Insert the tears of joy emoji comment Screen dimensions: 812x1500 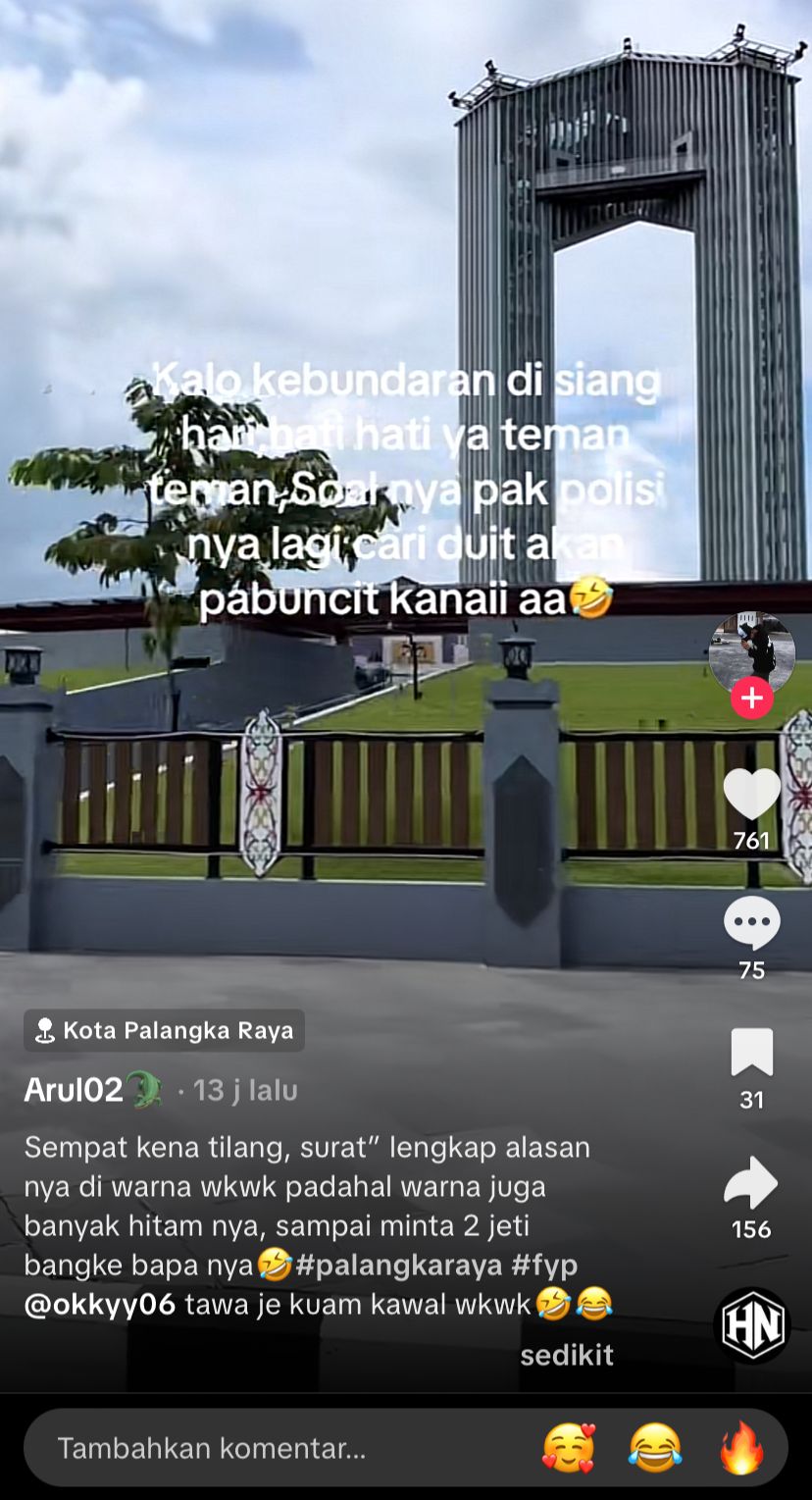655,1448
